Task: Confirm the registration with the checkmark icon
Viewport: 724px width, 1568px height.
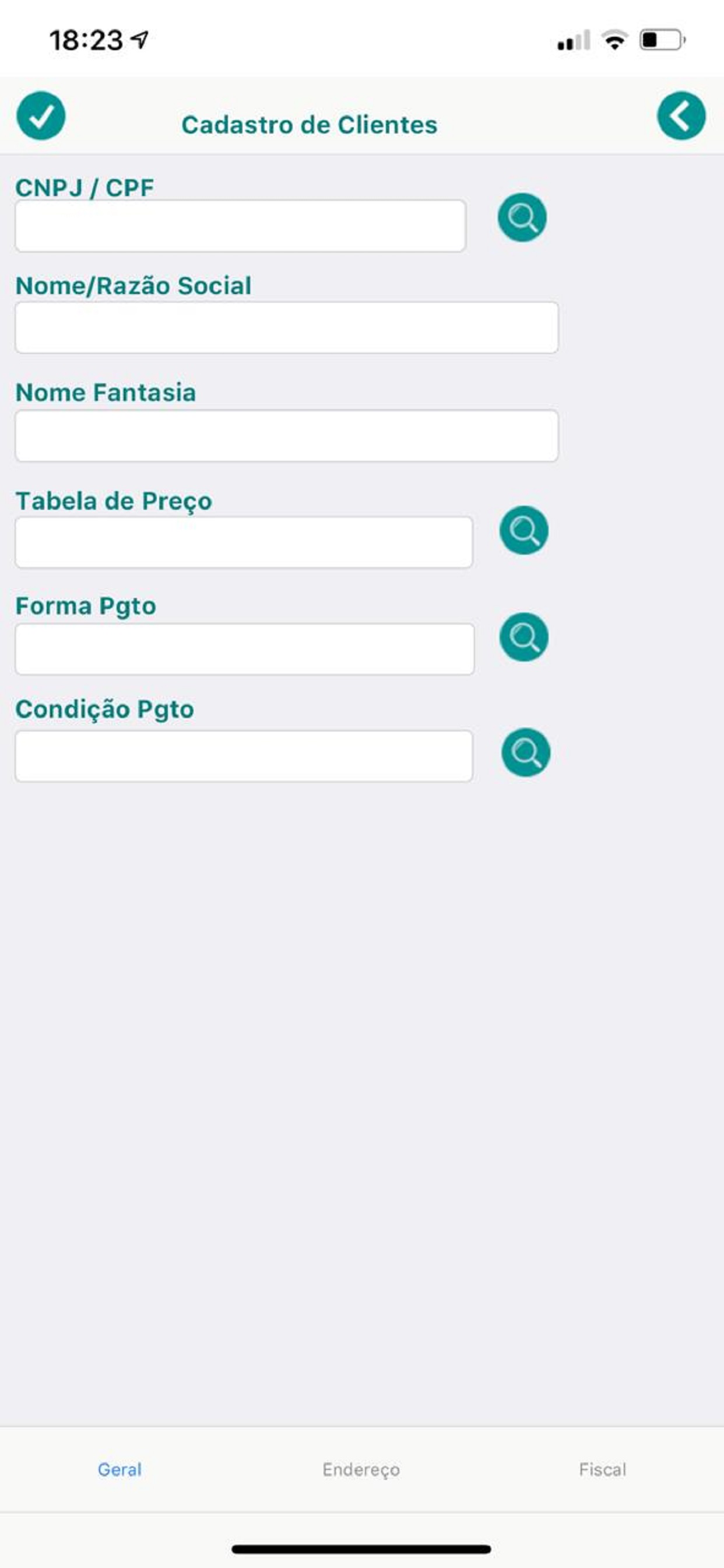Action: click(41, 116)
